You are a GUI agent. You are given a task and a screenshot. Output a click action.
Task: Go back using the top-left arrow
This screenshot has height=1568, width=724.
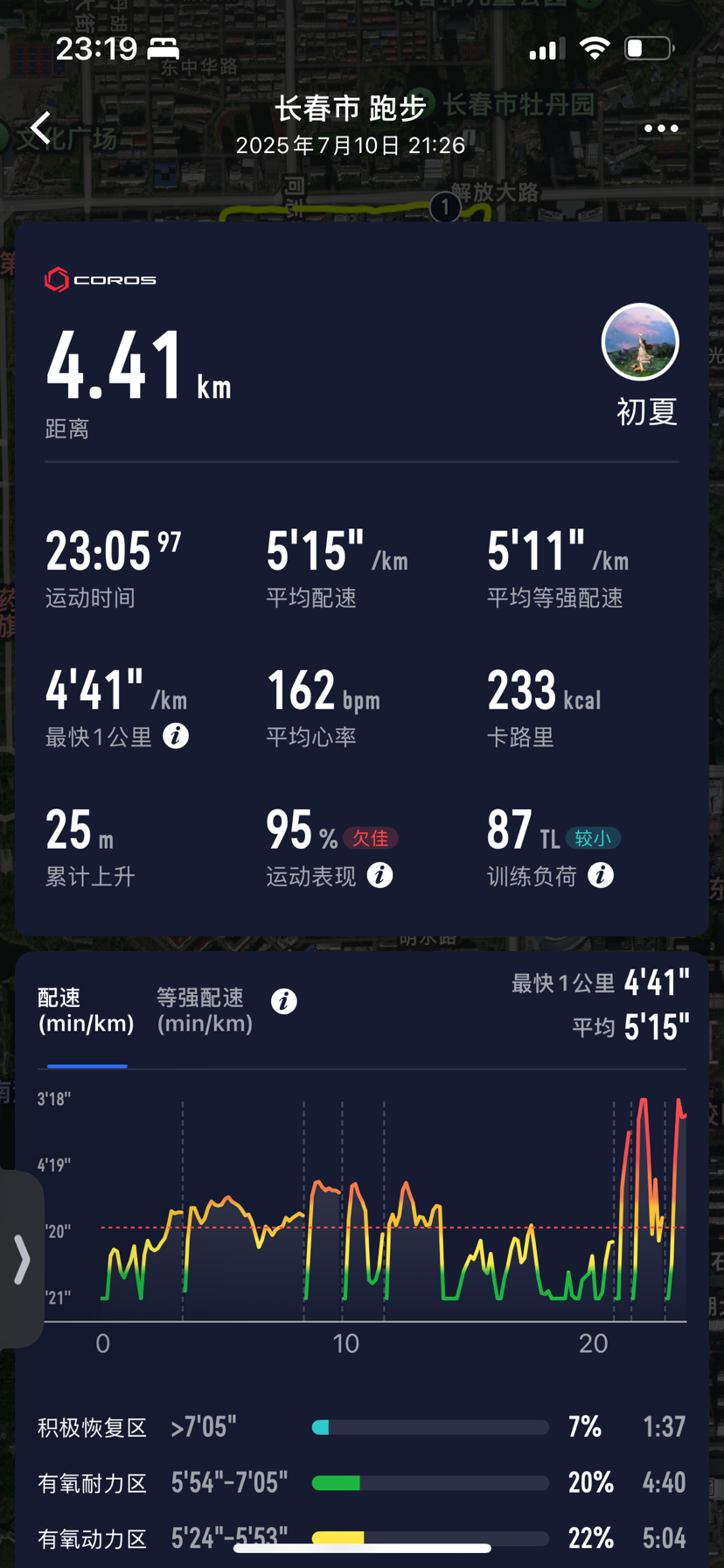pyautogui.click(x=40, y=128)
